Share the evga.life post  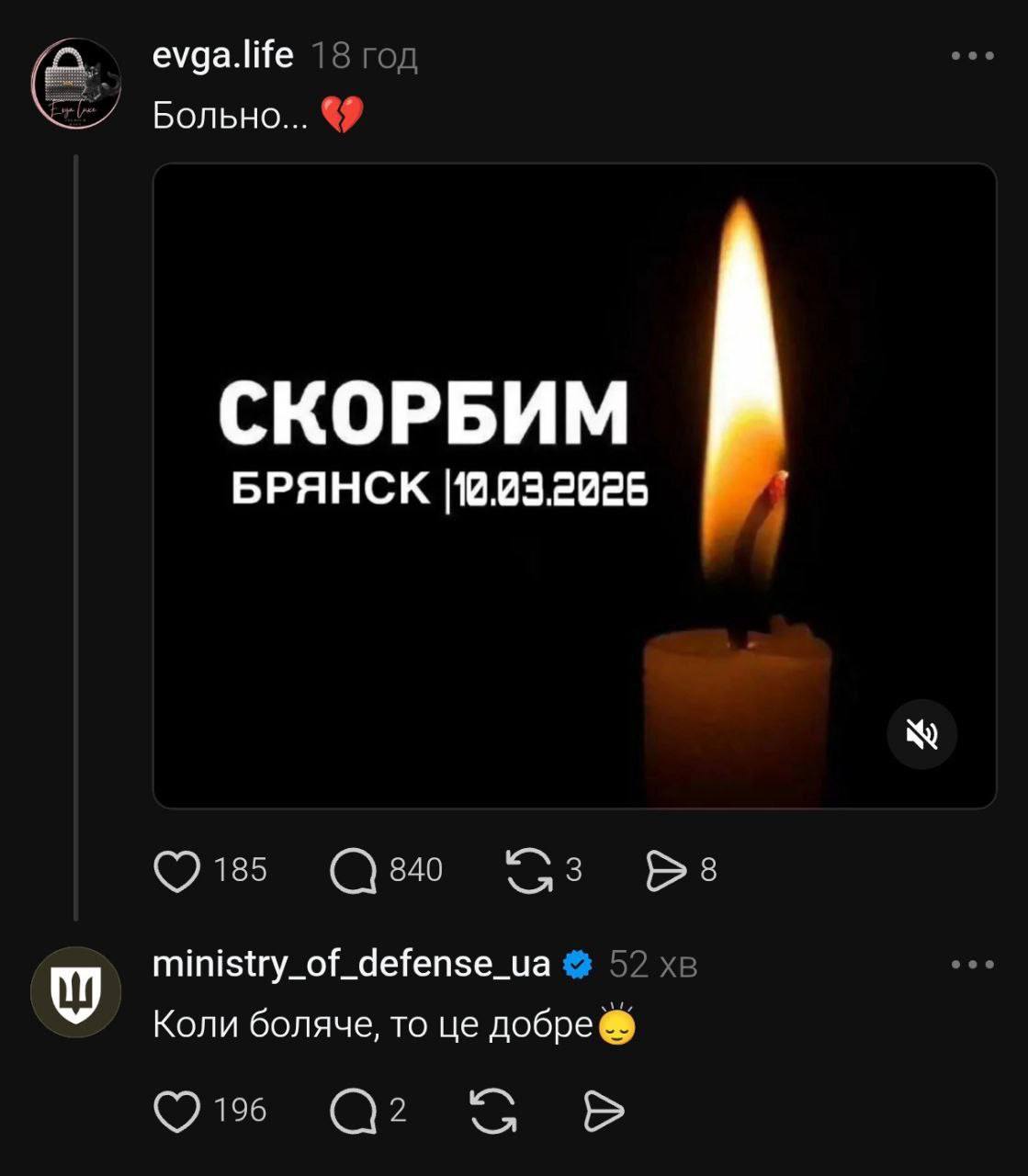[x=666, y=870]
